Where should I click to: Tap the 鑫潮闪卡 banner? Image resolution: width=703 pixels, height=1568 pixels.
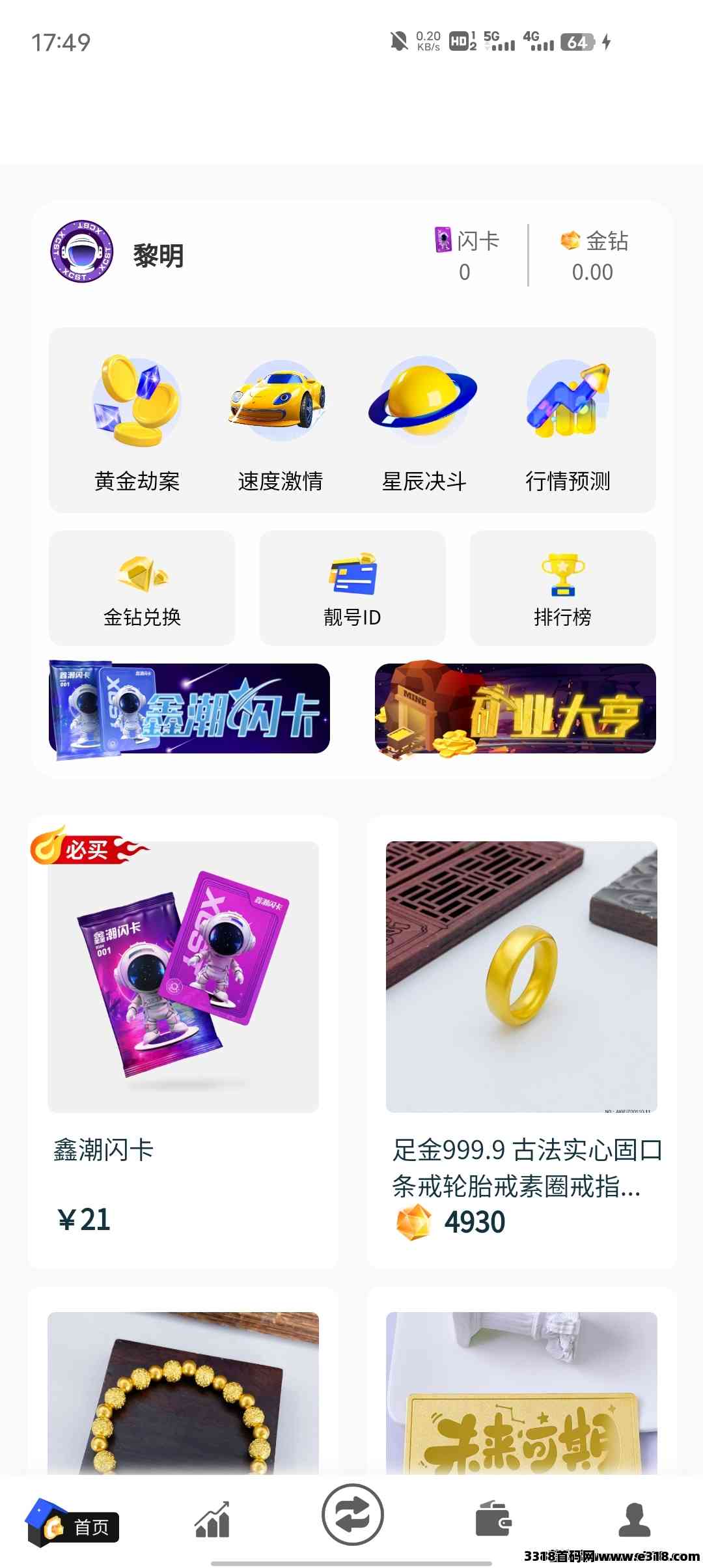point(189,709)
